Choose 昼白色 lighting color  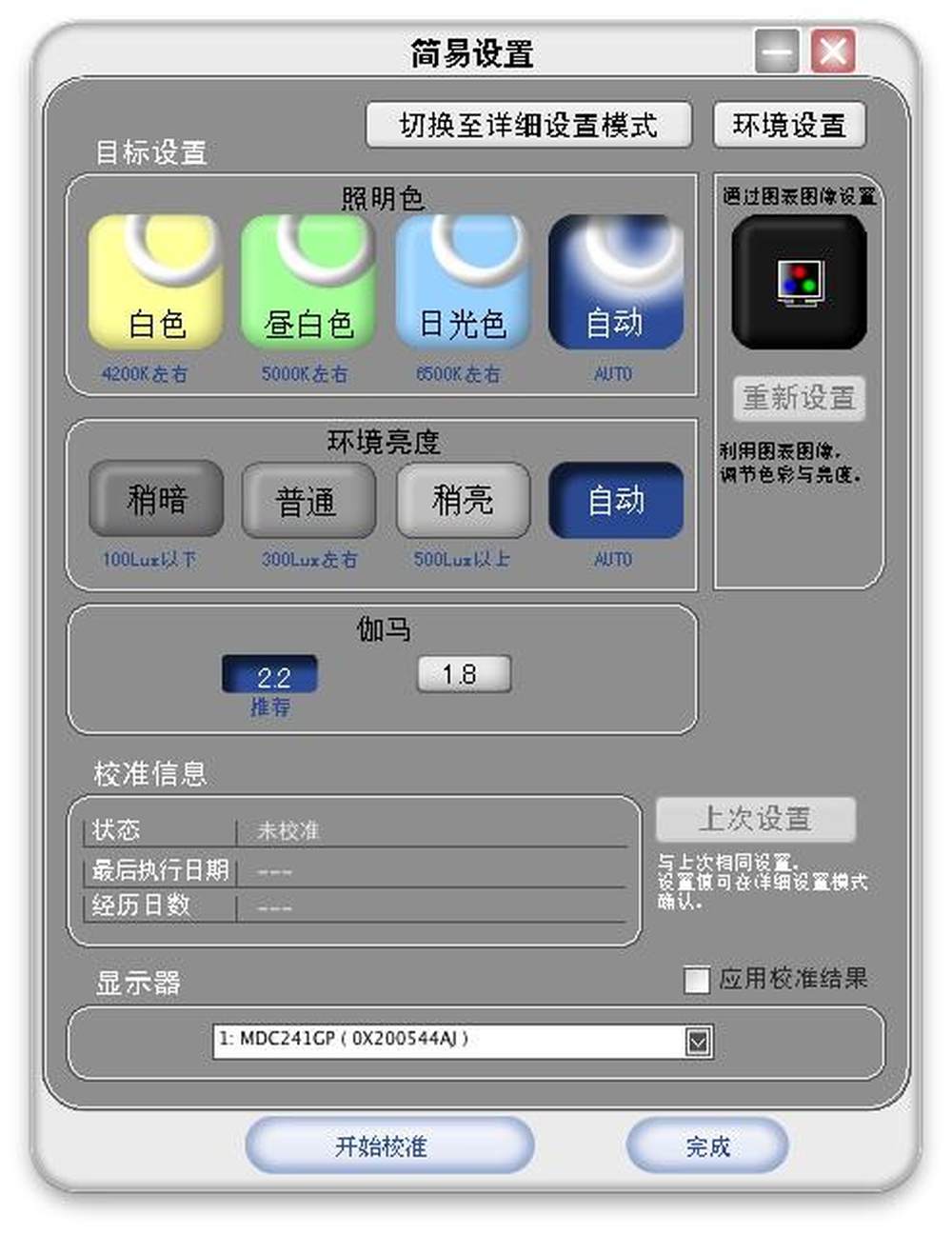[308, 282]
